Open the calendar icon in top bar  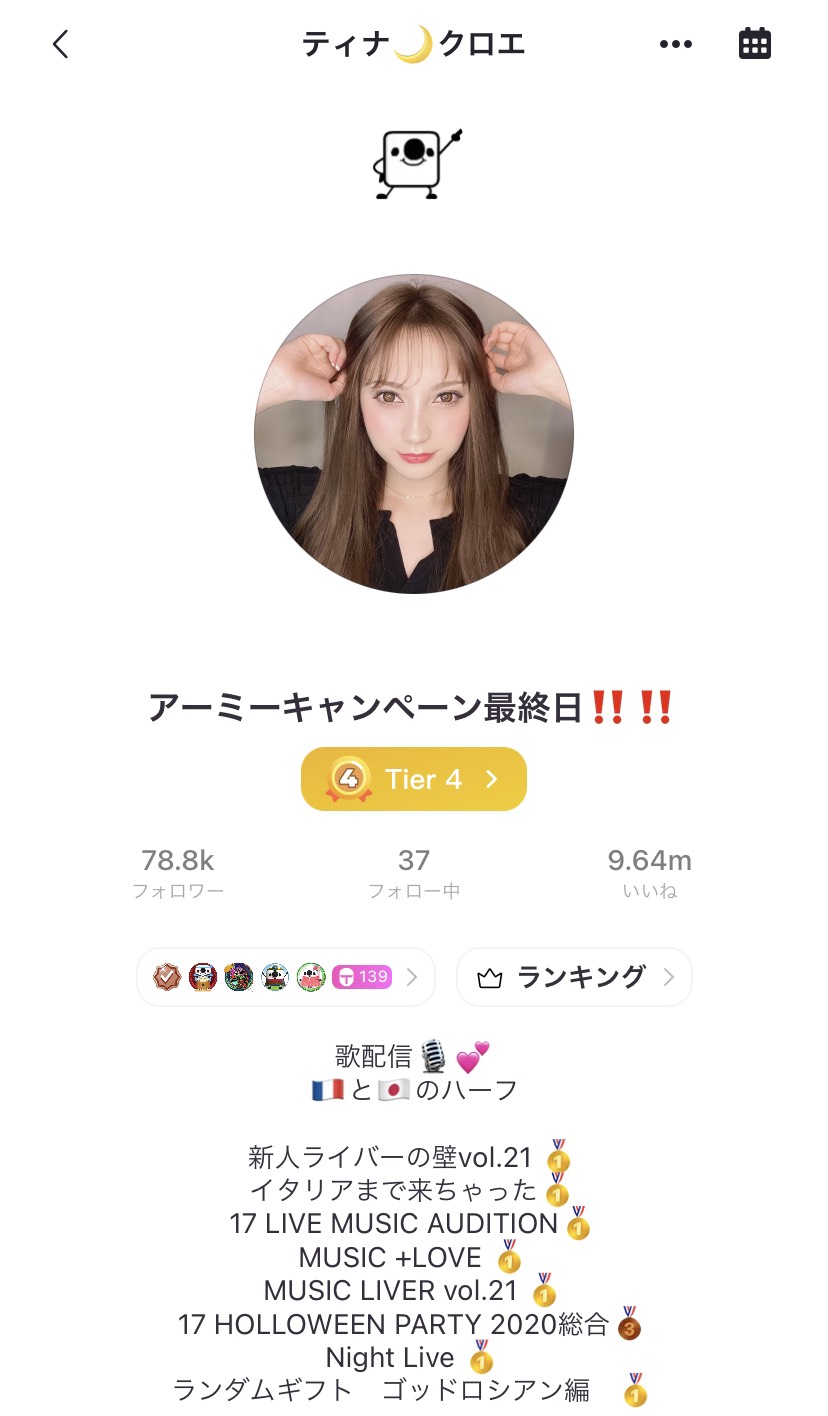756,44
